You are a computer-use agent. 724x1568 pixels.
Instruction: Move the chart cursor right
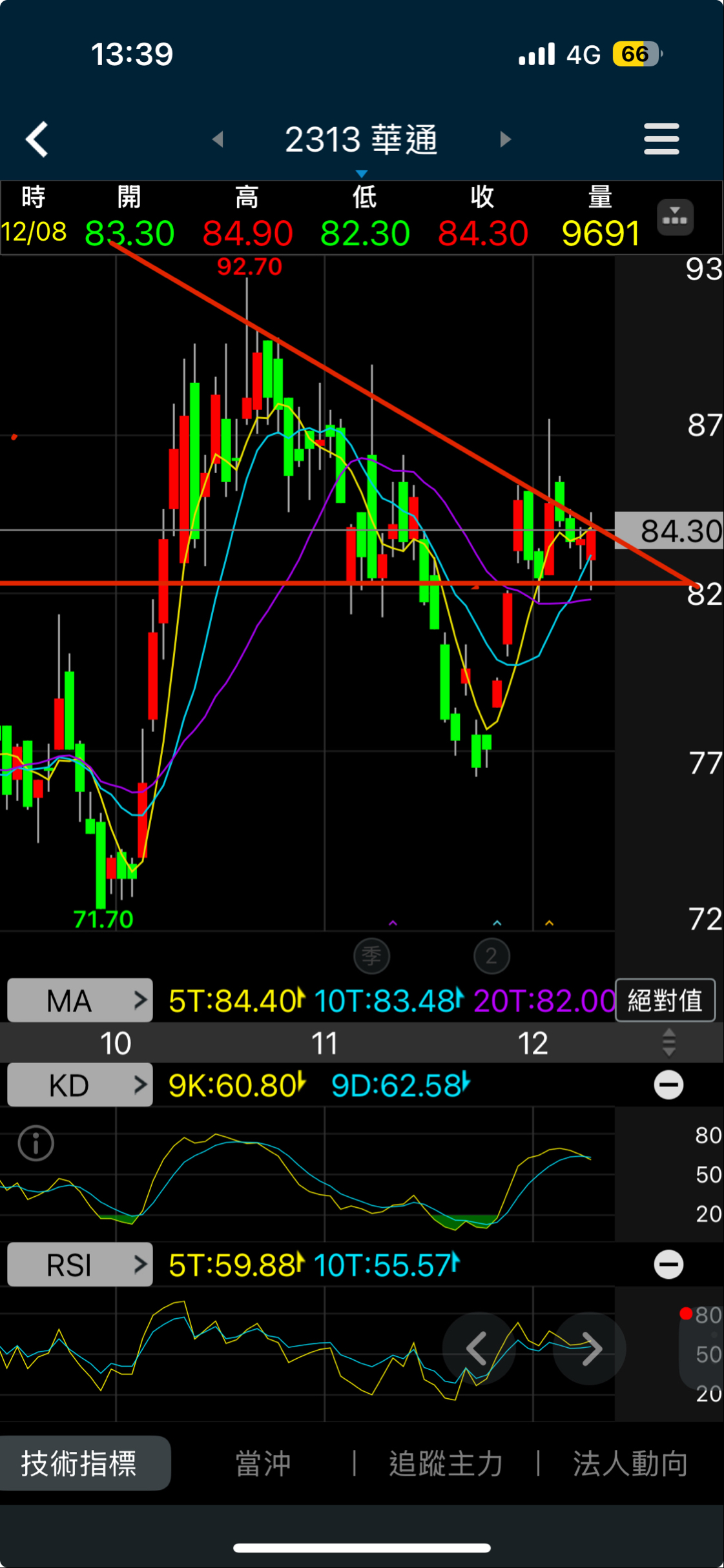(589, 1349)
